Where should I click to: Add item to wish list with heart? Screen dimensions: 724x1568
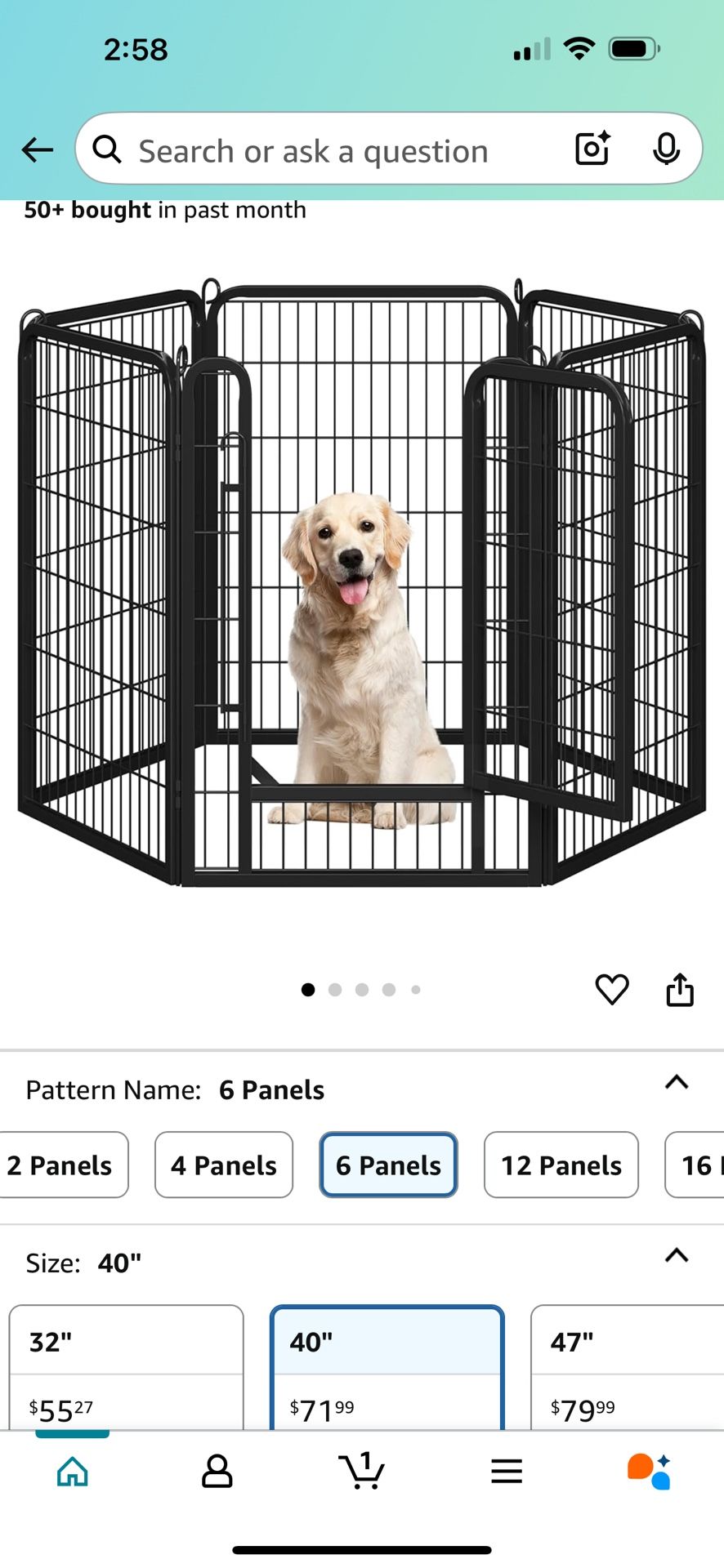coord(612,988)
